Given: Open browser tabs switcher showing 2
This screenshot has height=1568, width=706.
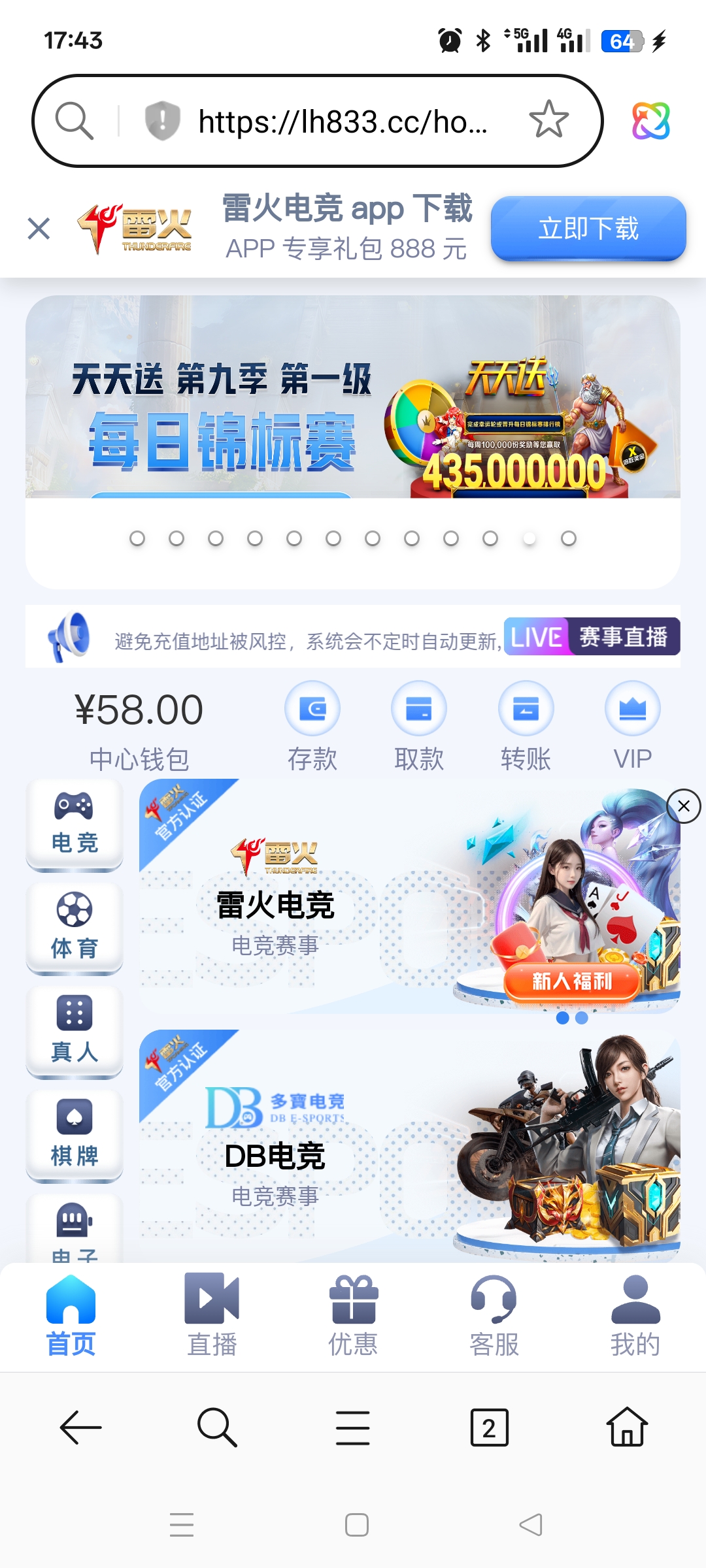Looking at the screenshot, I should tap(489, 1428).
